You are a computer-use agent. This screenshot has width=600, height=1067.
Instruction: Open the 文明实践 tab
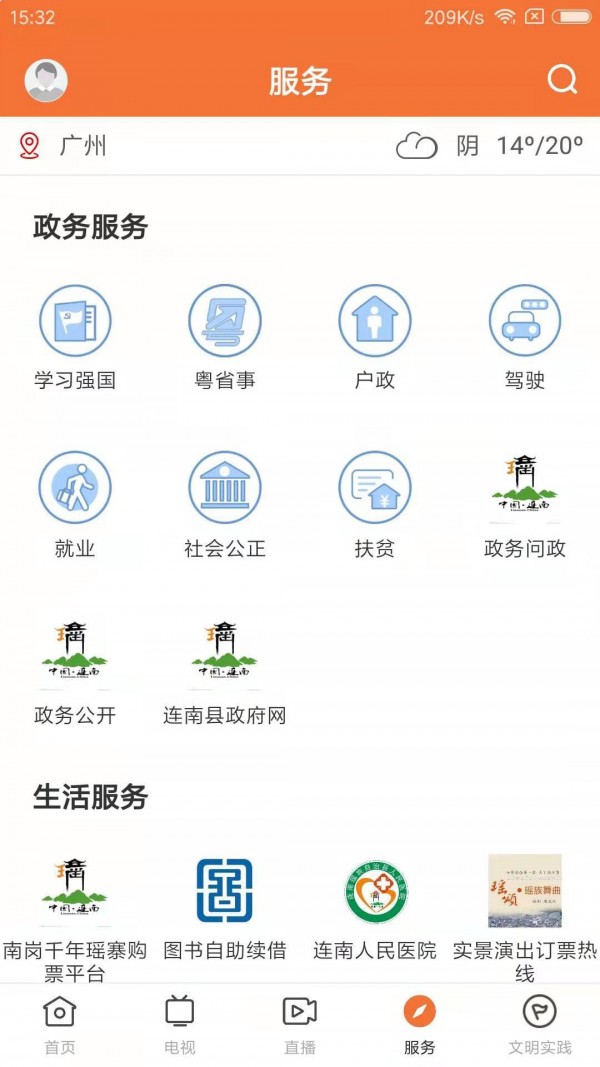pyautogui.click(x=540, y=1025)
